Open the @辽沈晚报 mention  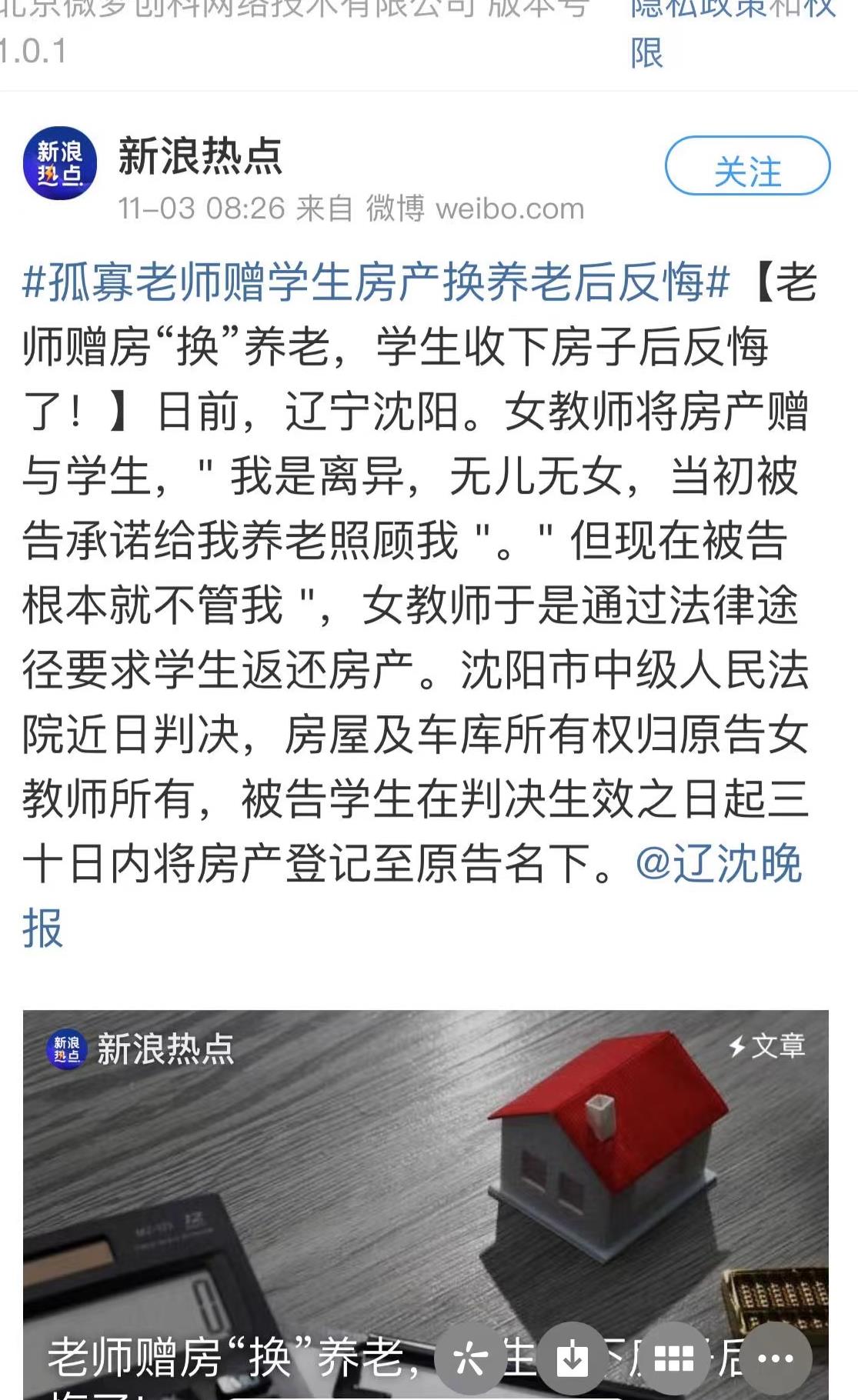tap(718, 864)
